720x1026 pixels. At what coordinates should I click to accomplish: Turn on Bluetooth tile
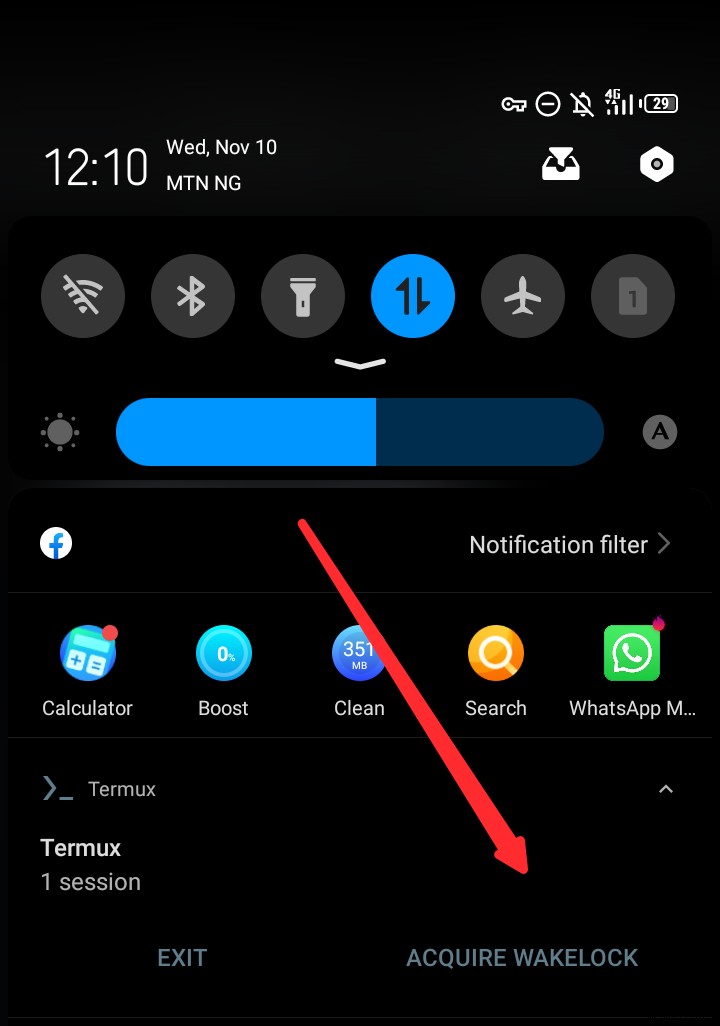[193, 296]
